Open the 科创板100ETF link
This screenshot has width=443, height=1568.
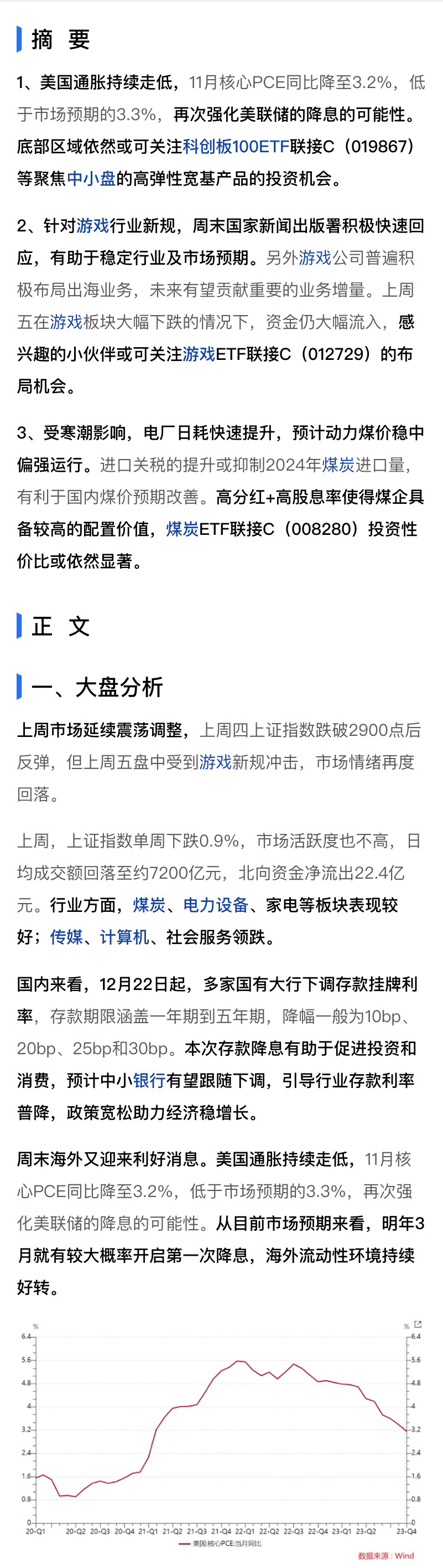pos(236,147)
